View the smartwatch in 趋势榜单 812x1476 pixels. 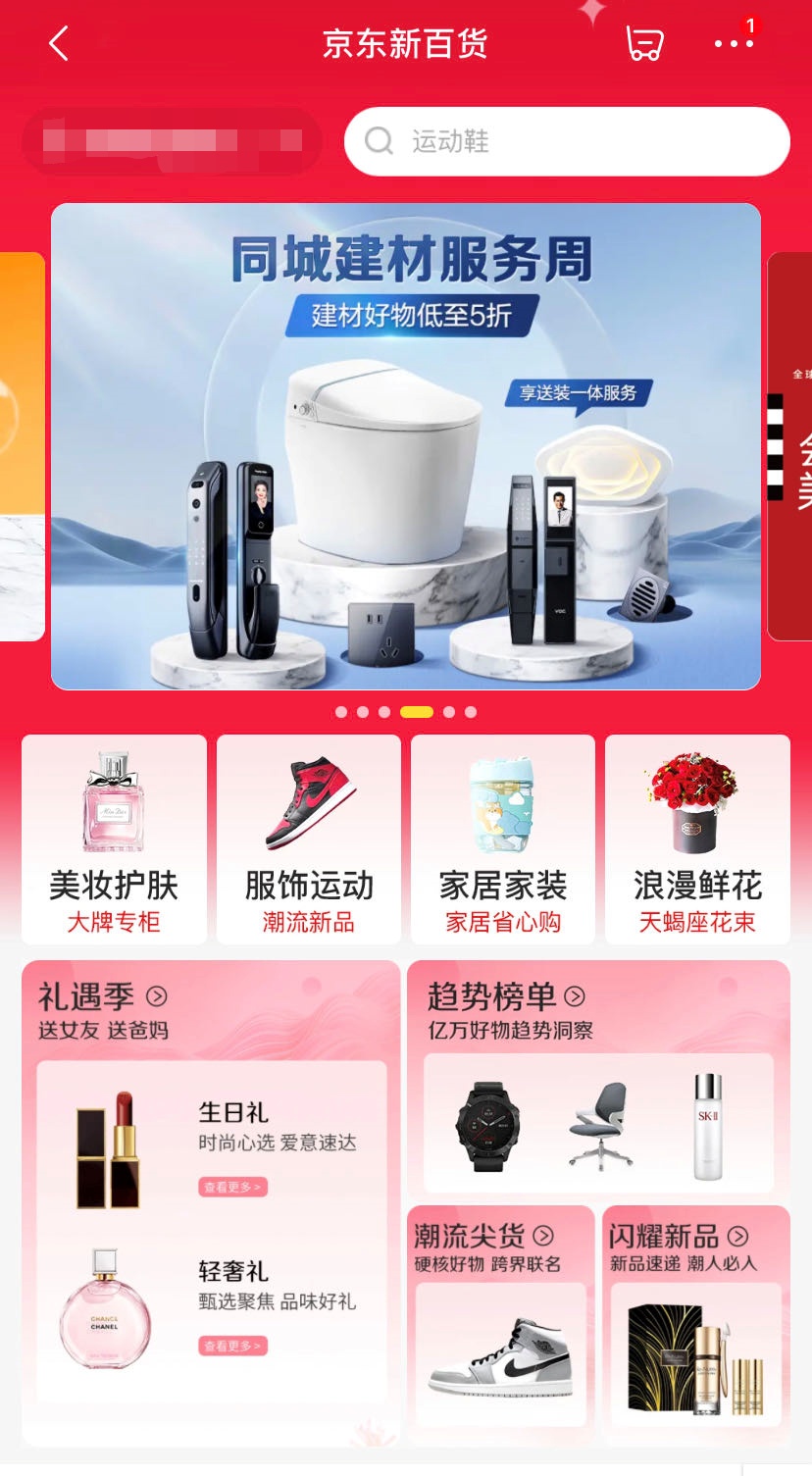[x=488, y=1126]
